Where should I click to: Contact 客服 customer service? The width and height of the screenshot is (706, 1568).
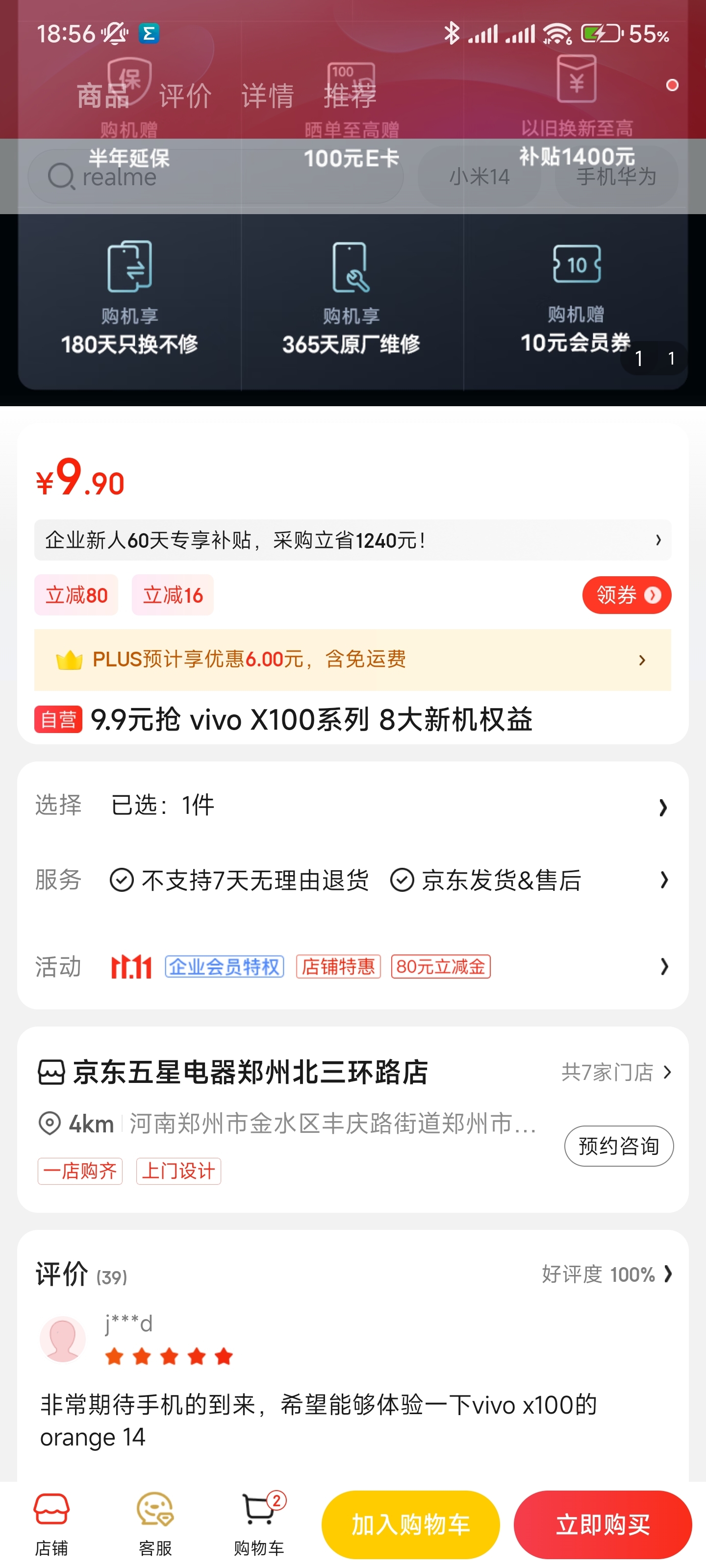pos(155,1523)
